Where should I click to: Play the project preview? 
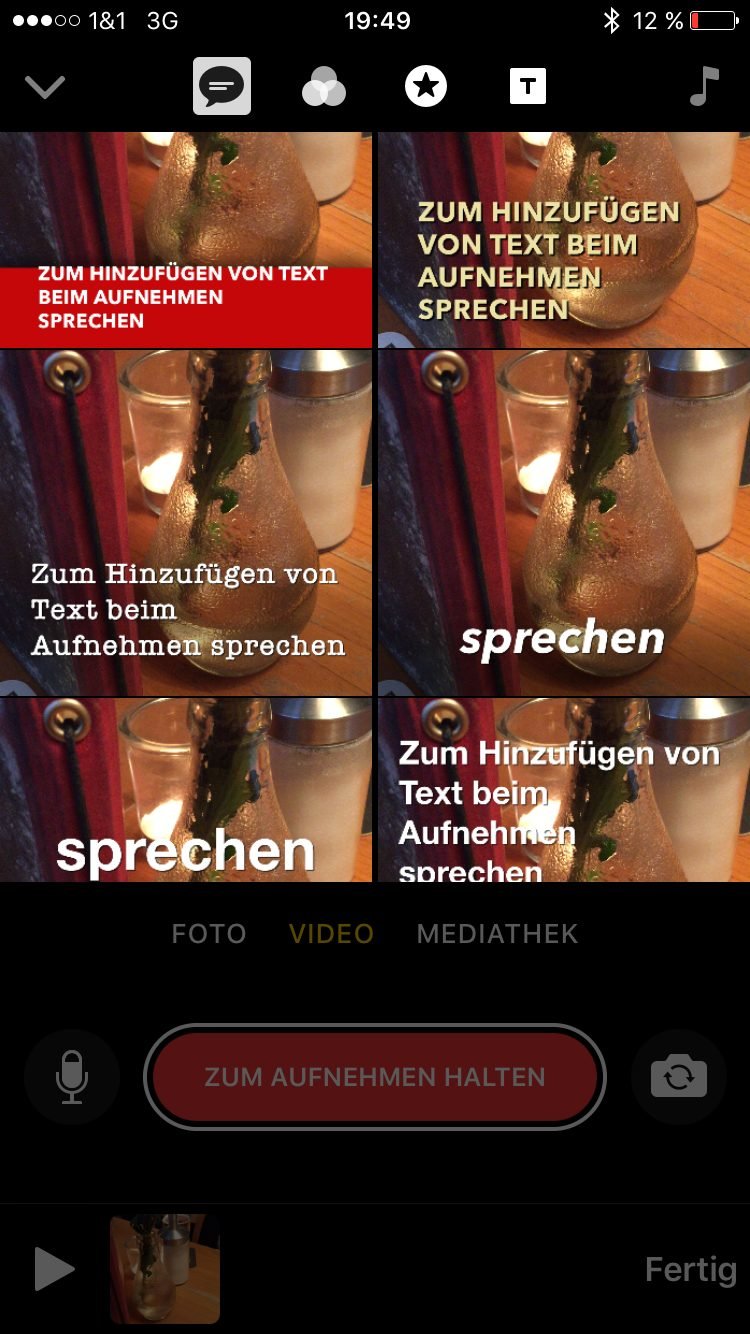pos(54,1269)
